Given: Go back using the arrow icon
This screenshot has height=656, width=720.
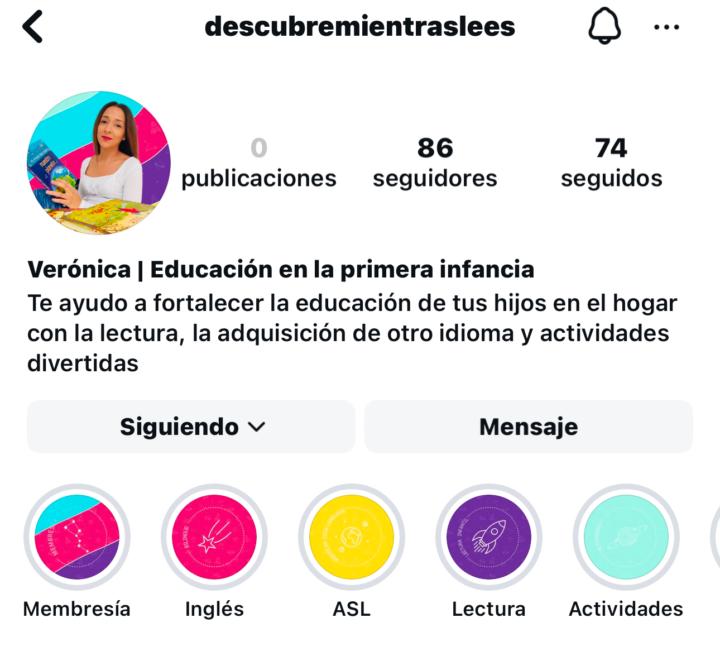Looking at the screenshot, I should pos(33,28).
